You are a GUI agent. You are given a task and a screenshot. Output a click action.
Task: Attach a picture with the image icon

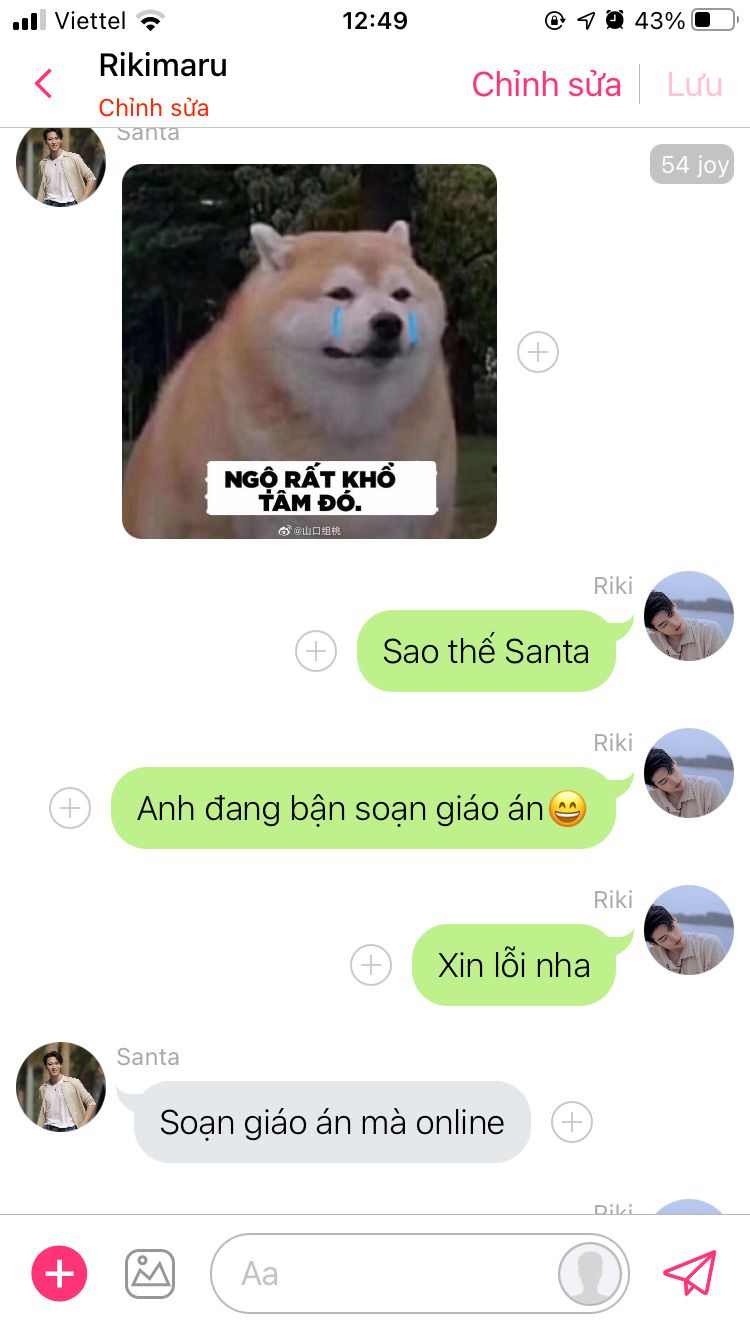[150, 1274]
